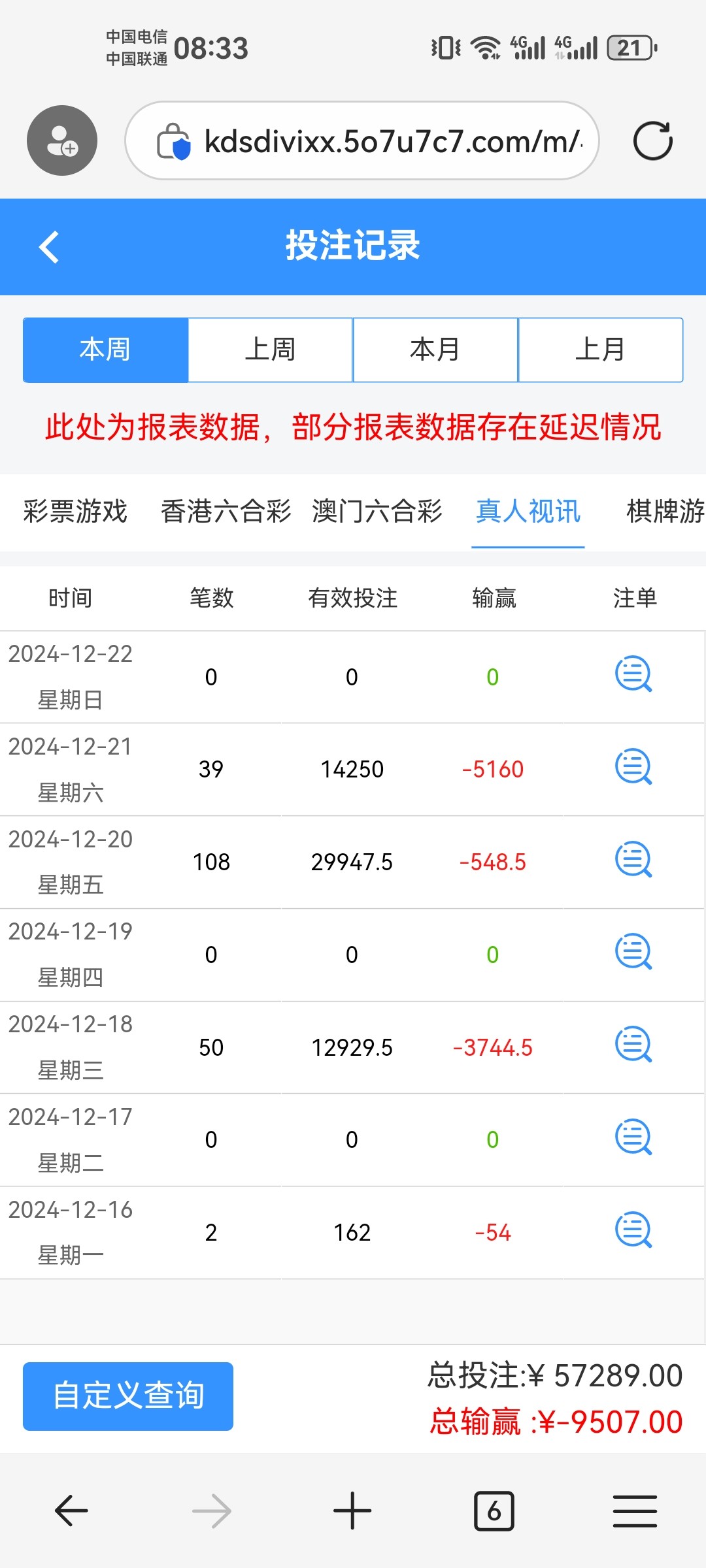View bet details for 2024-12-20
Viewport: 706px width, 1568px height.
coord(633,860)
